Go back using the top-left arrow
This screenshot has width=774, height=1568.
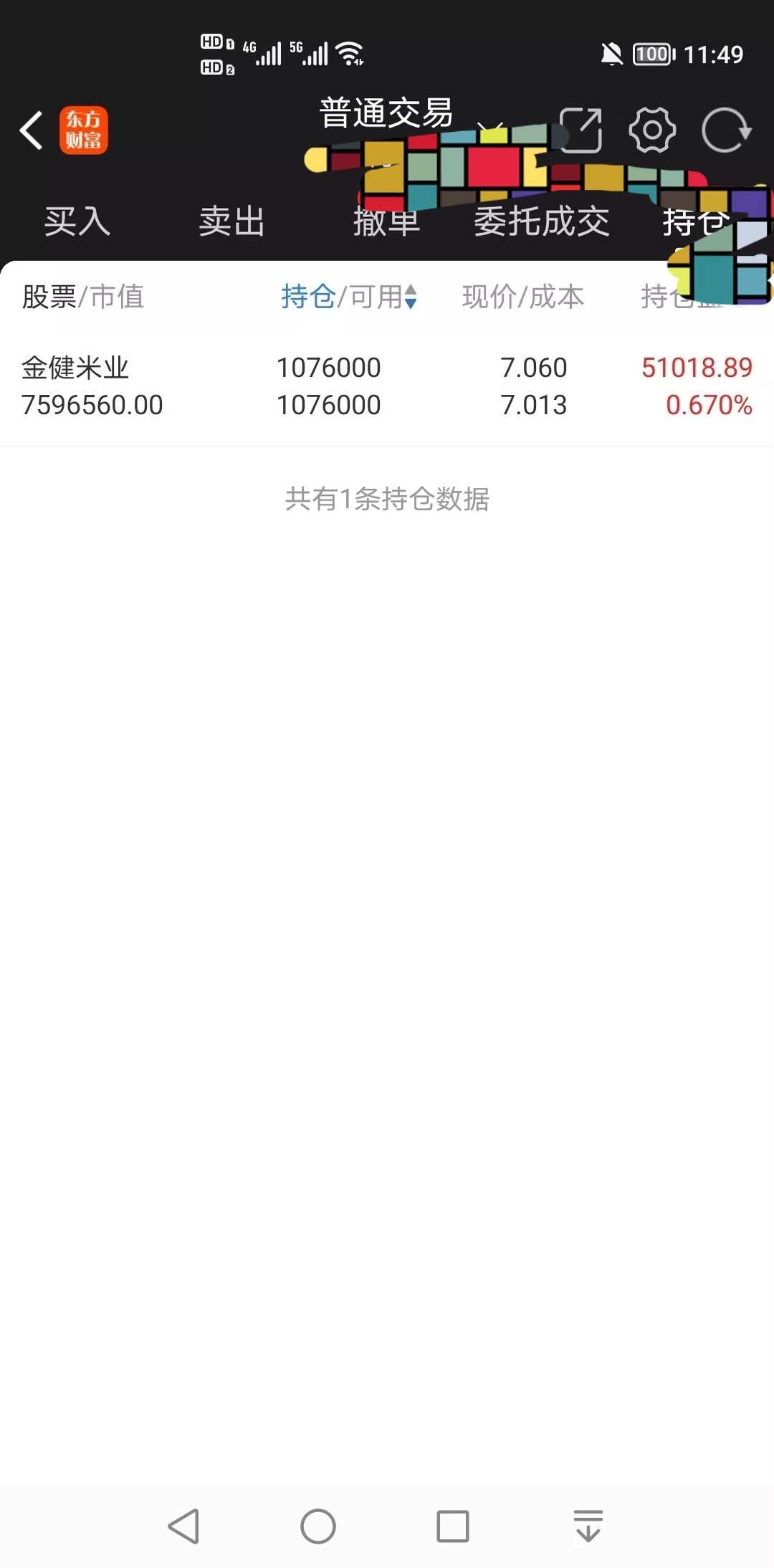click(x=32, y=130)
